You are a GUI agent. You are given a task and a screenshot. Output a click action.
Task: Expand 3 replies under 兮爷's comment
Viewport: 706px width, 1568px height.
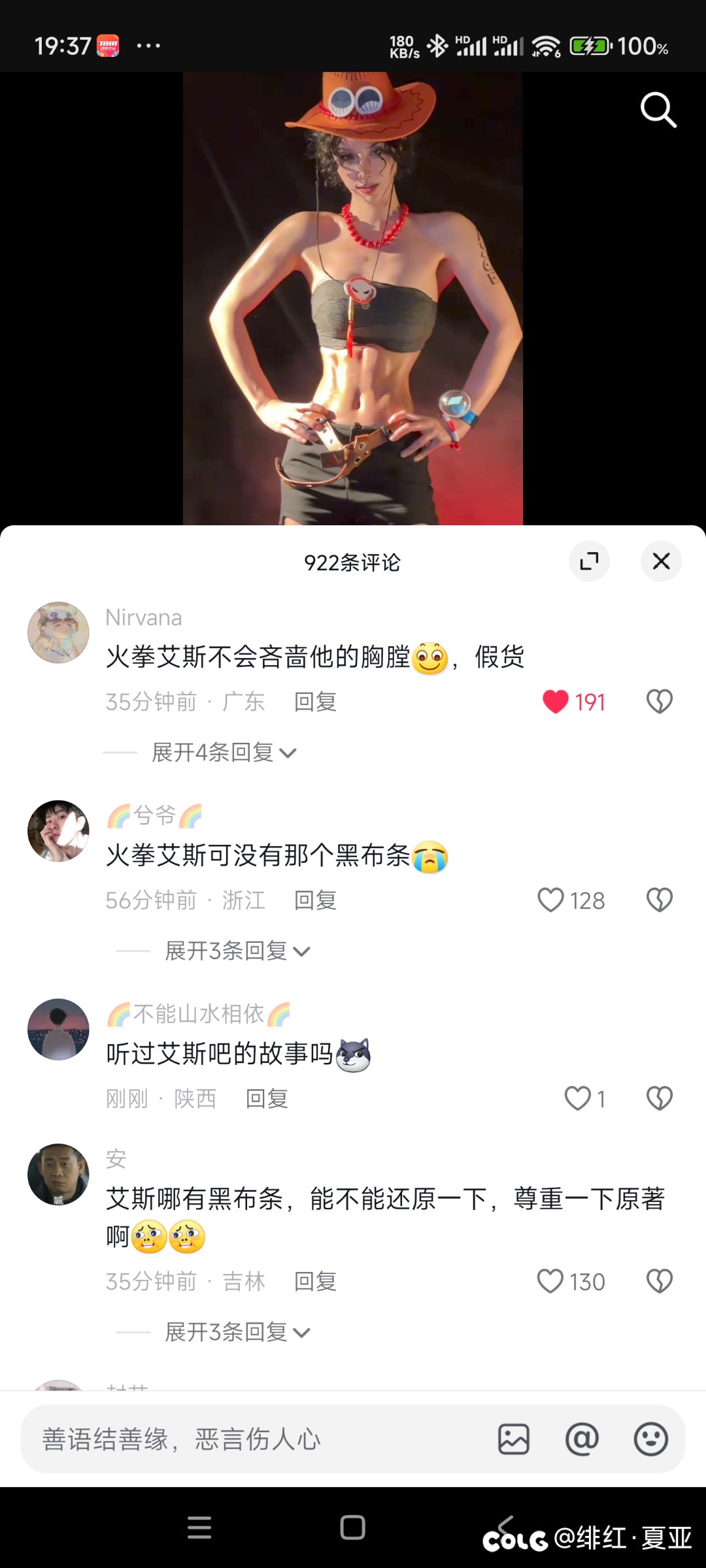pos(237,951)
